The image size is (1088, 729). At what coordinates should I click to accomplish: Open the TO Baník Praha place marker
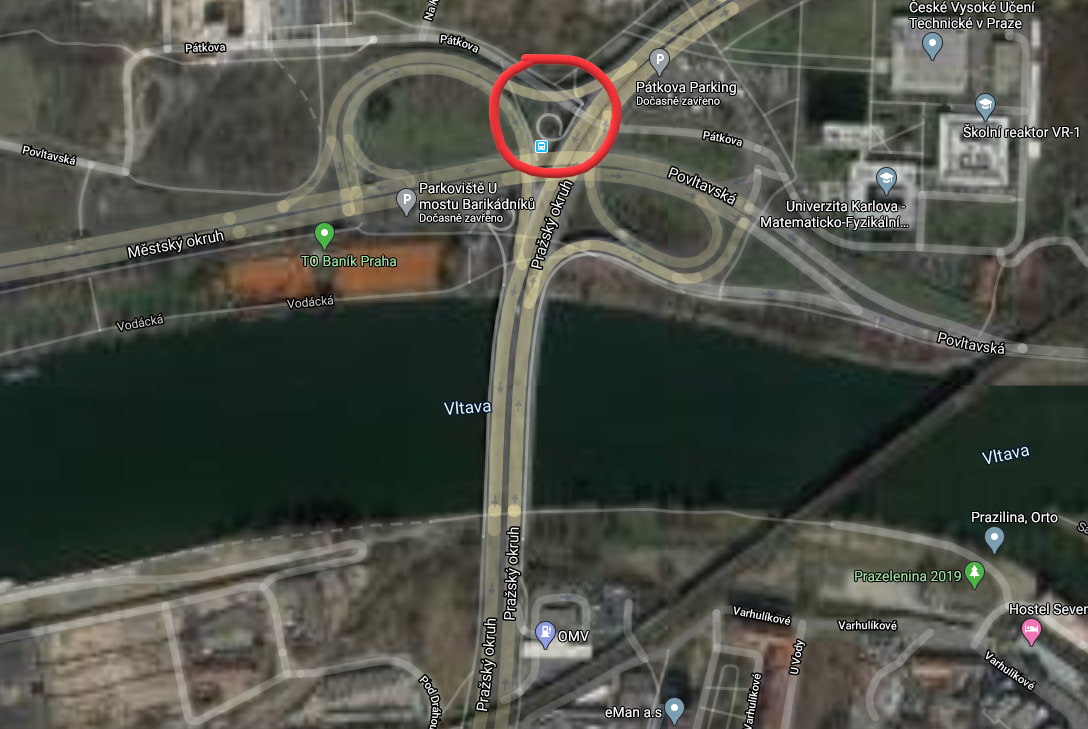click(323, 236)
